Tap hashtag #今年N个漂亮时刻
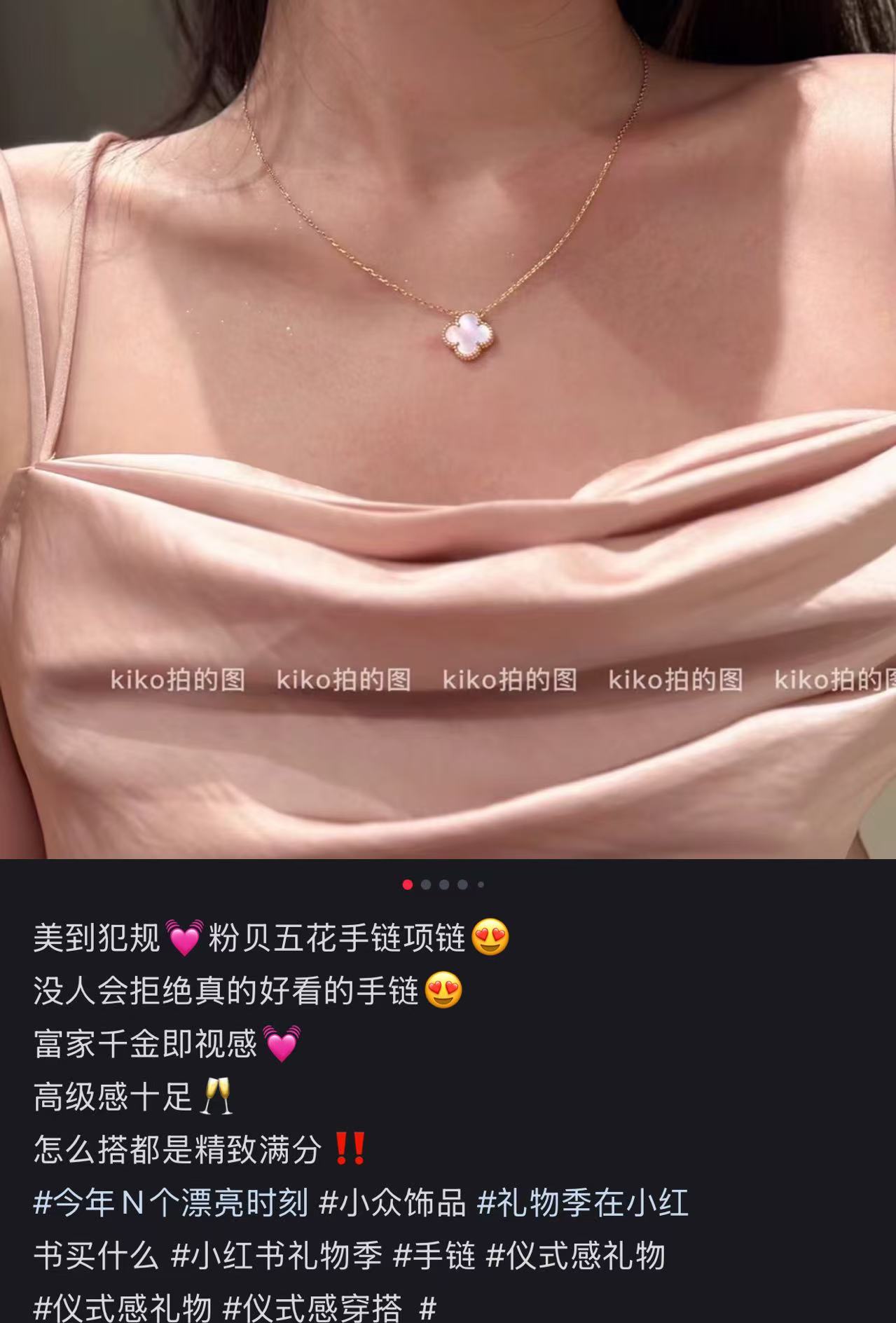Screen dimensions: 896x1323 click(171, 1202)
